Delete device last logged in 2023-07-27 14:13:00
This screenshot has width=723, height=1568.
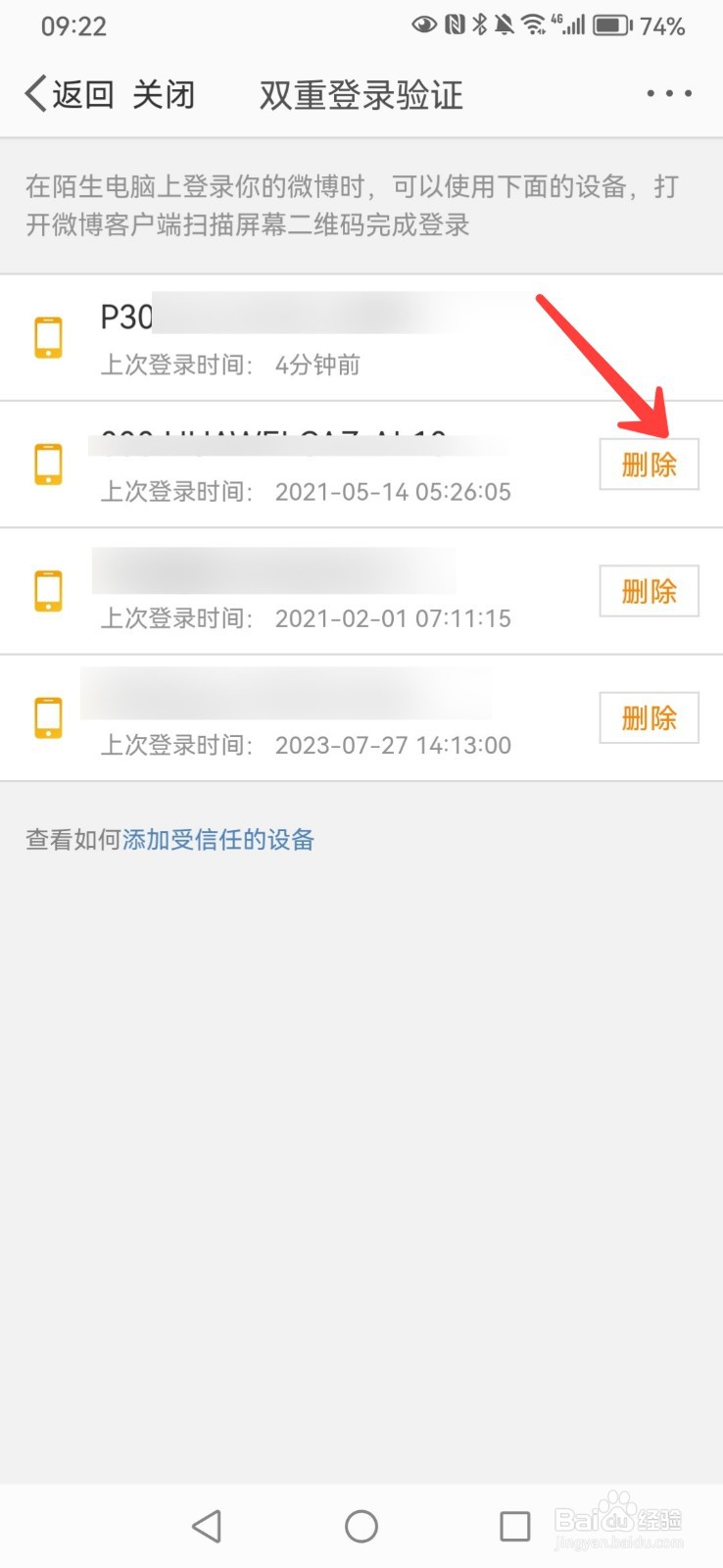pyautogui.click(x=649, y=717)
